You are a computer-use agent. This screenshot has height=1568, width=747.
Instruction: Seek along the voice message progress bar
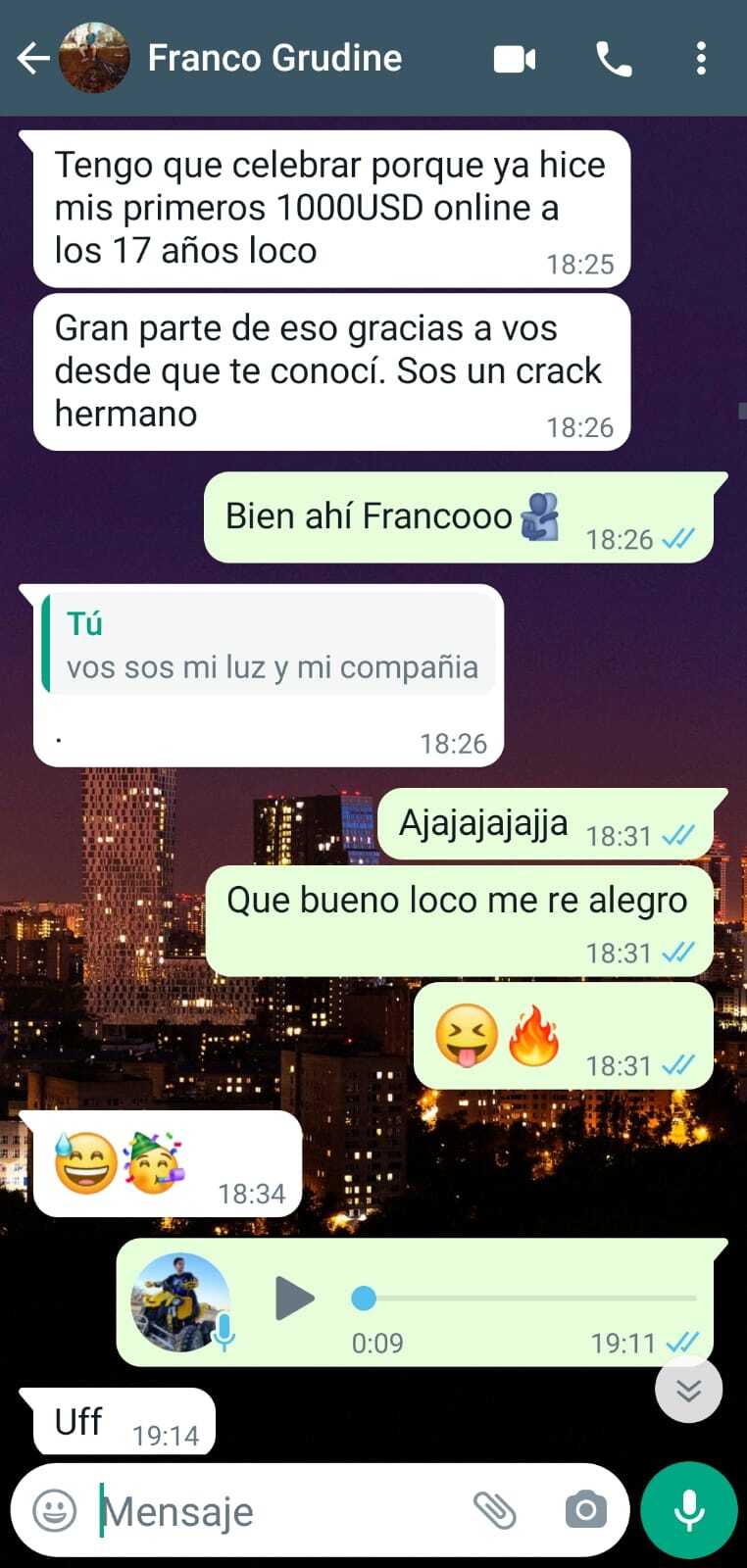pyautogui.click(x=529, y=1298)
